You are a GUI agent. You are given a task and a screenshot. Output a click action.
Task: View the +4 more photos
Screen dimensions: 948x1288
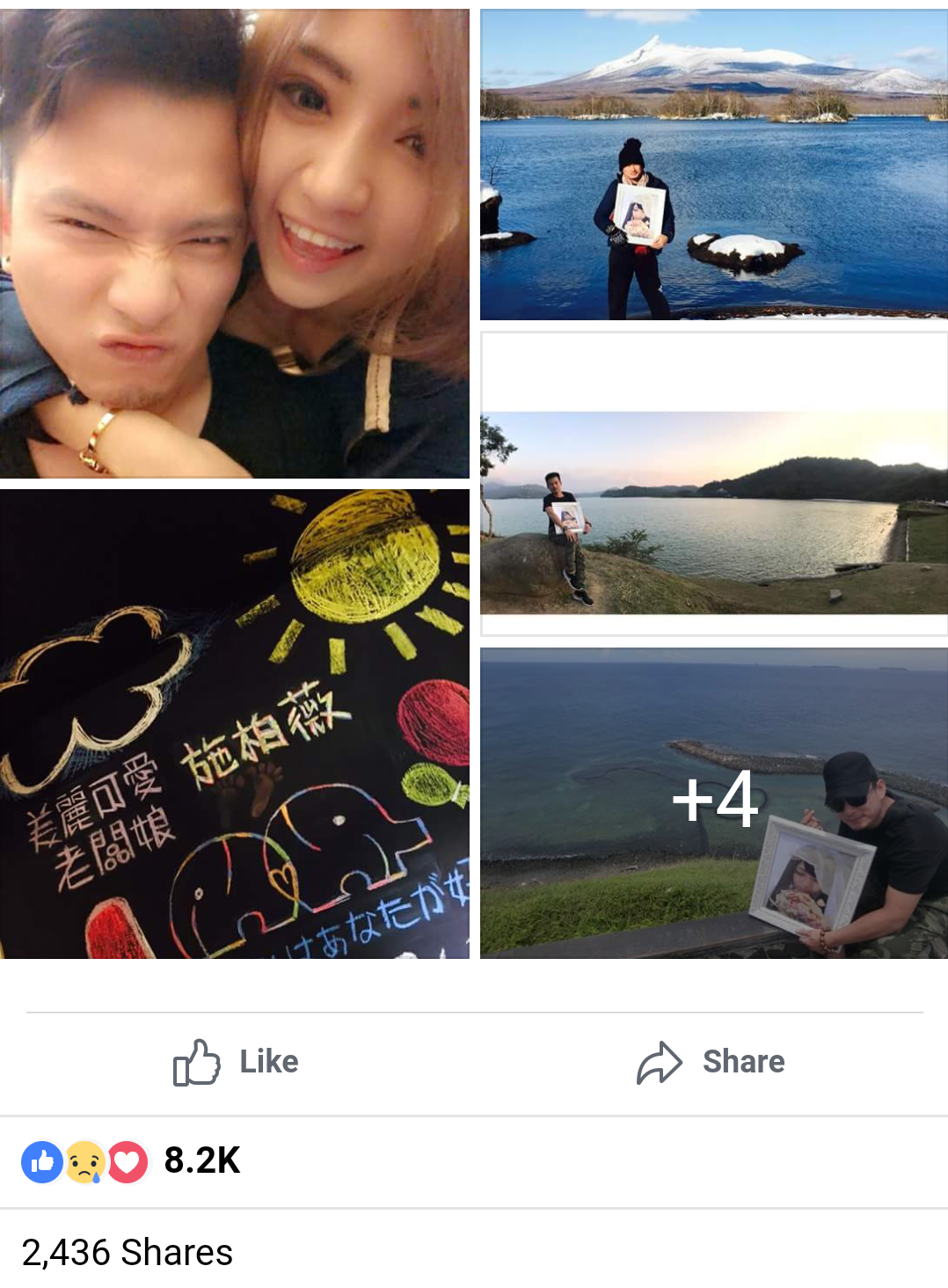coord(713,802)
